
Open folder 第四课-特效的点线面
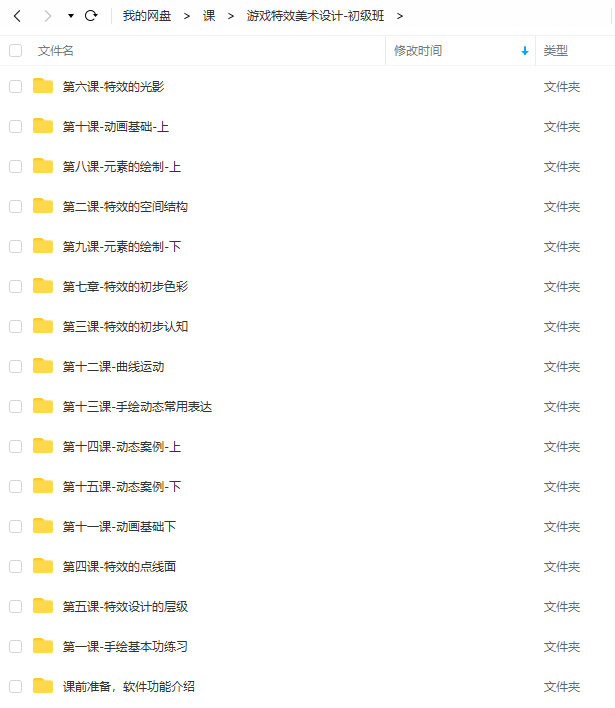[119, 567]
